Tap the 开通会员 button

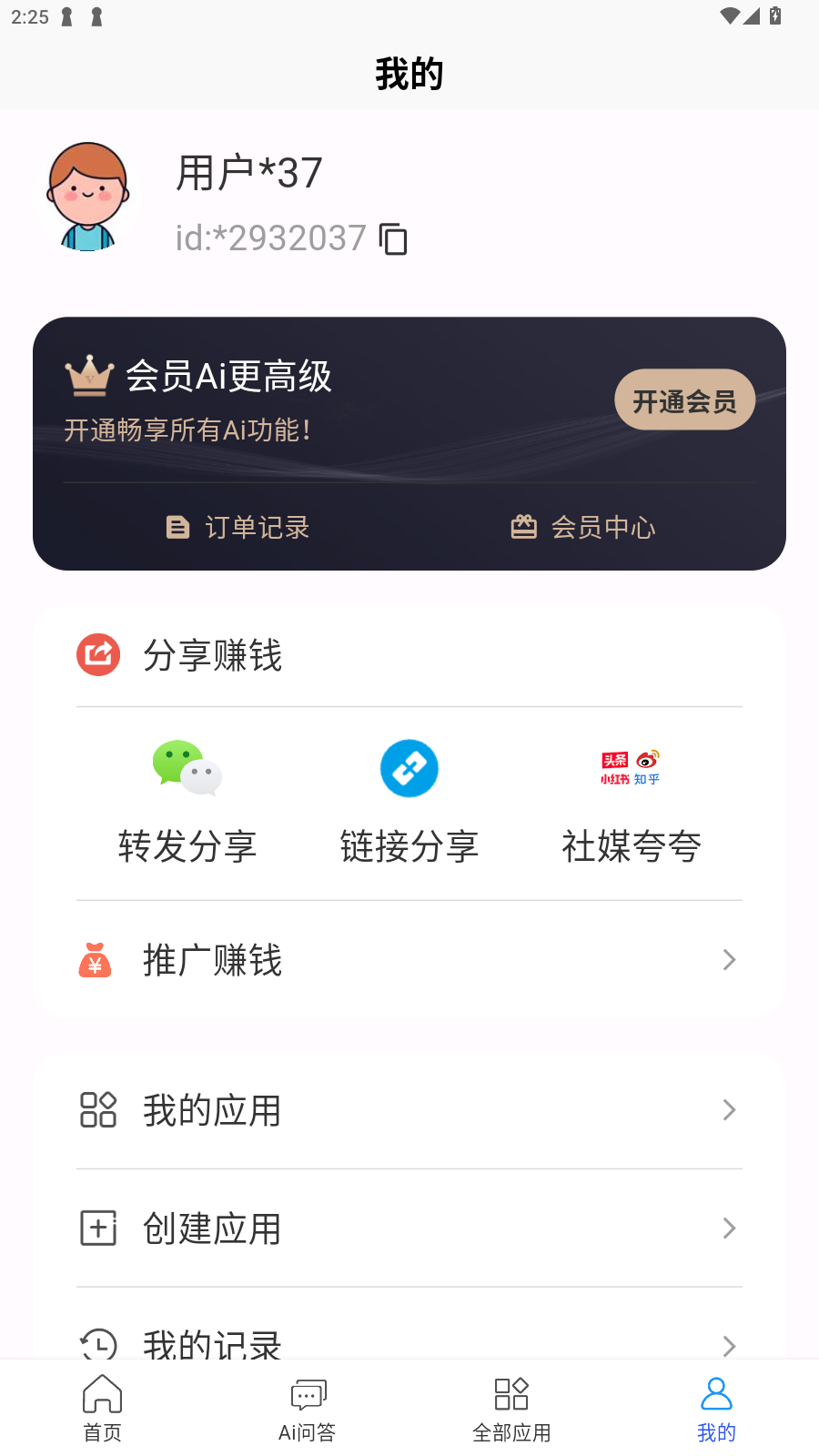pyautogui.click(x=684, y=399)
